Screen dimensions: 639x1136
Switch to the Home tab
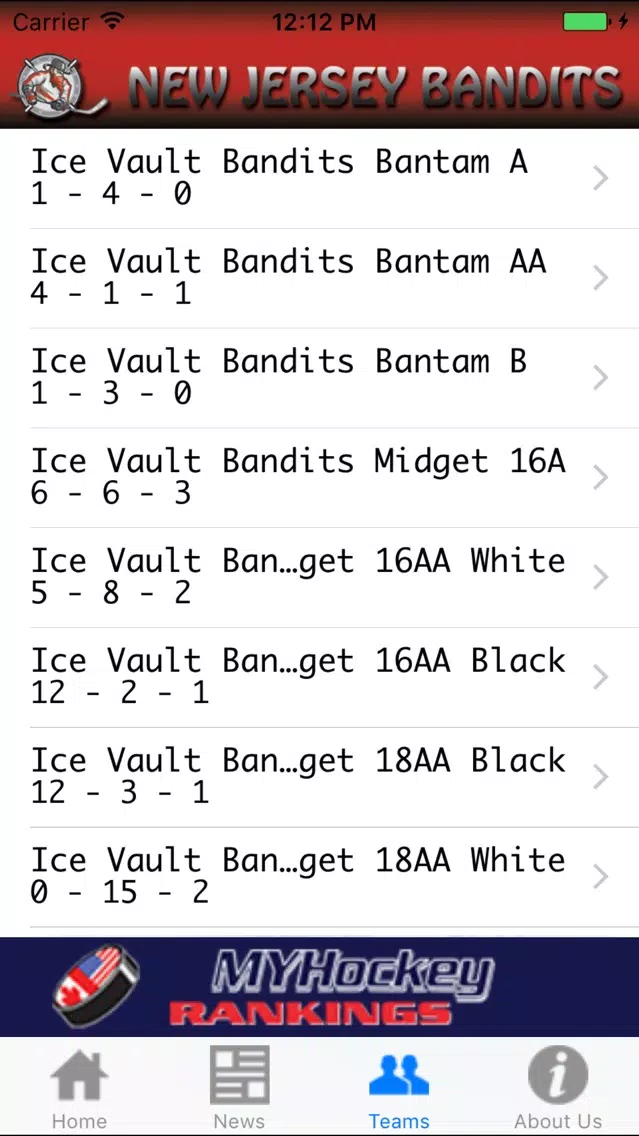point(80,1087)
